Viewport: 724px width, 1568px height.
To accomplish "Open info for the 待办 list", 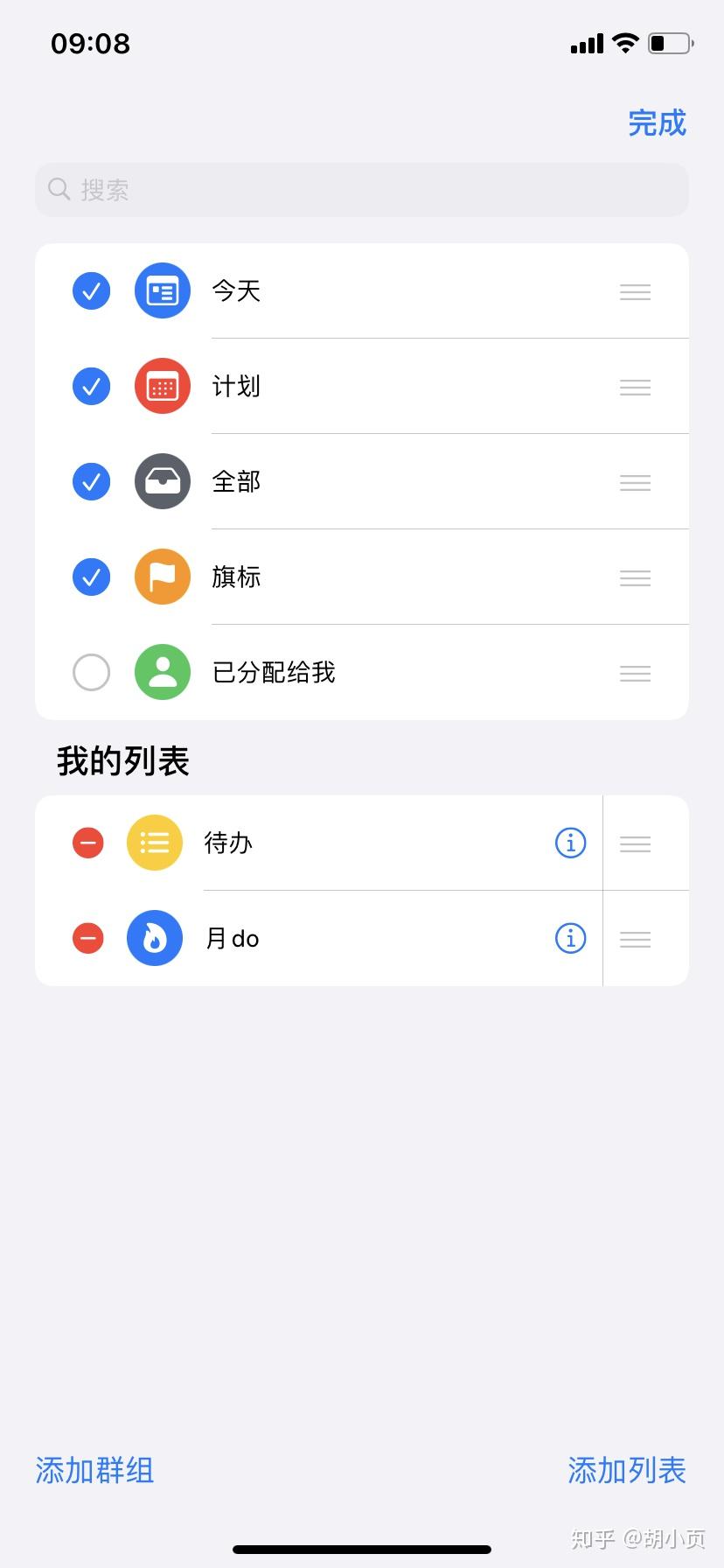I will [x=570, y=843].
